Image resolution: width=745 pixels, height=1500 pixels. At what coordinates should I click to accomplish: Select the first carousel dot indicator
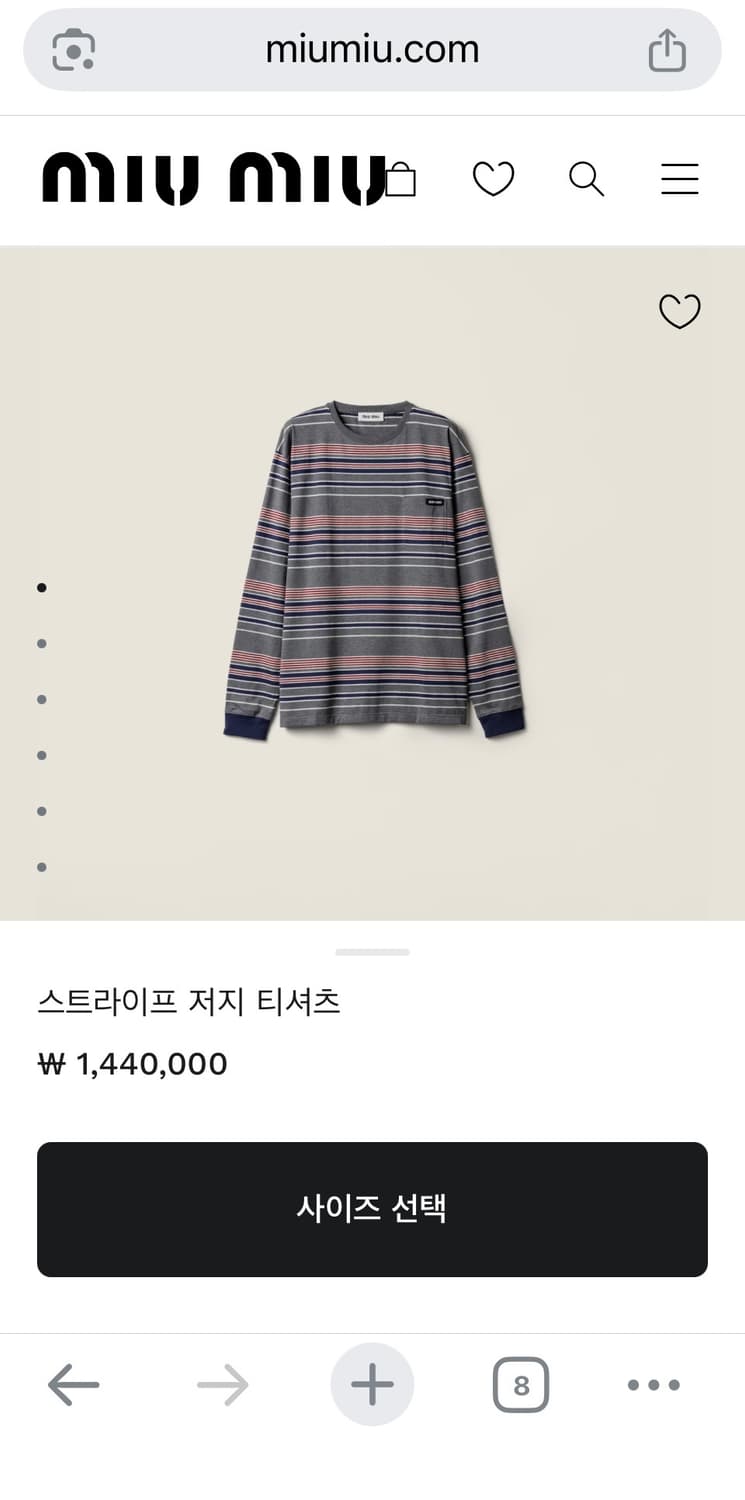41,587
